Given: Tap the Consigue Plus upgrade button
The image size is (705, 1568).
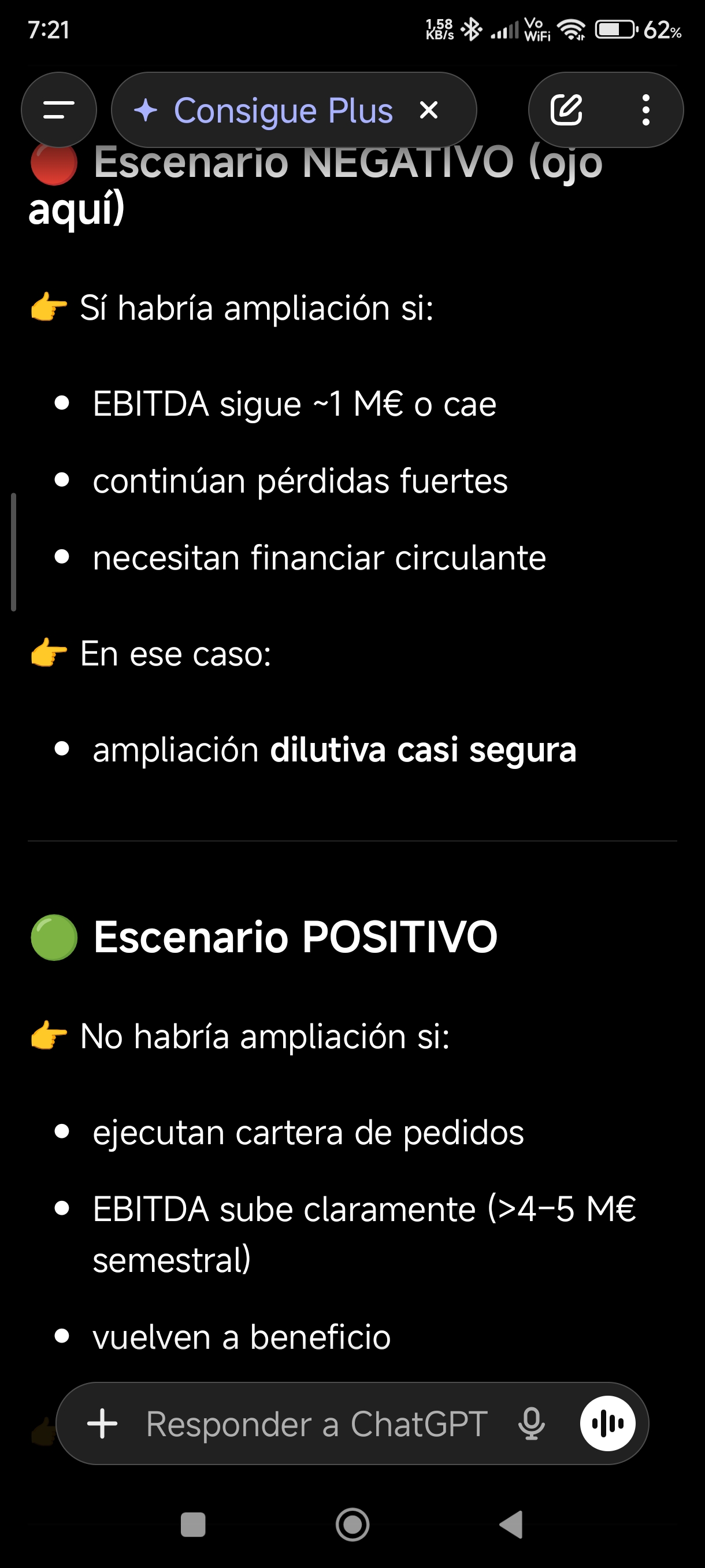Looking at the screenshot, I should coord(265,111).
